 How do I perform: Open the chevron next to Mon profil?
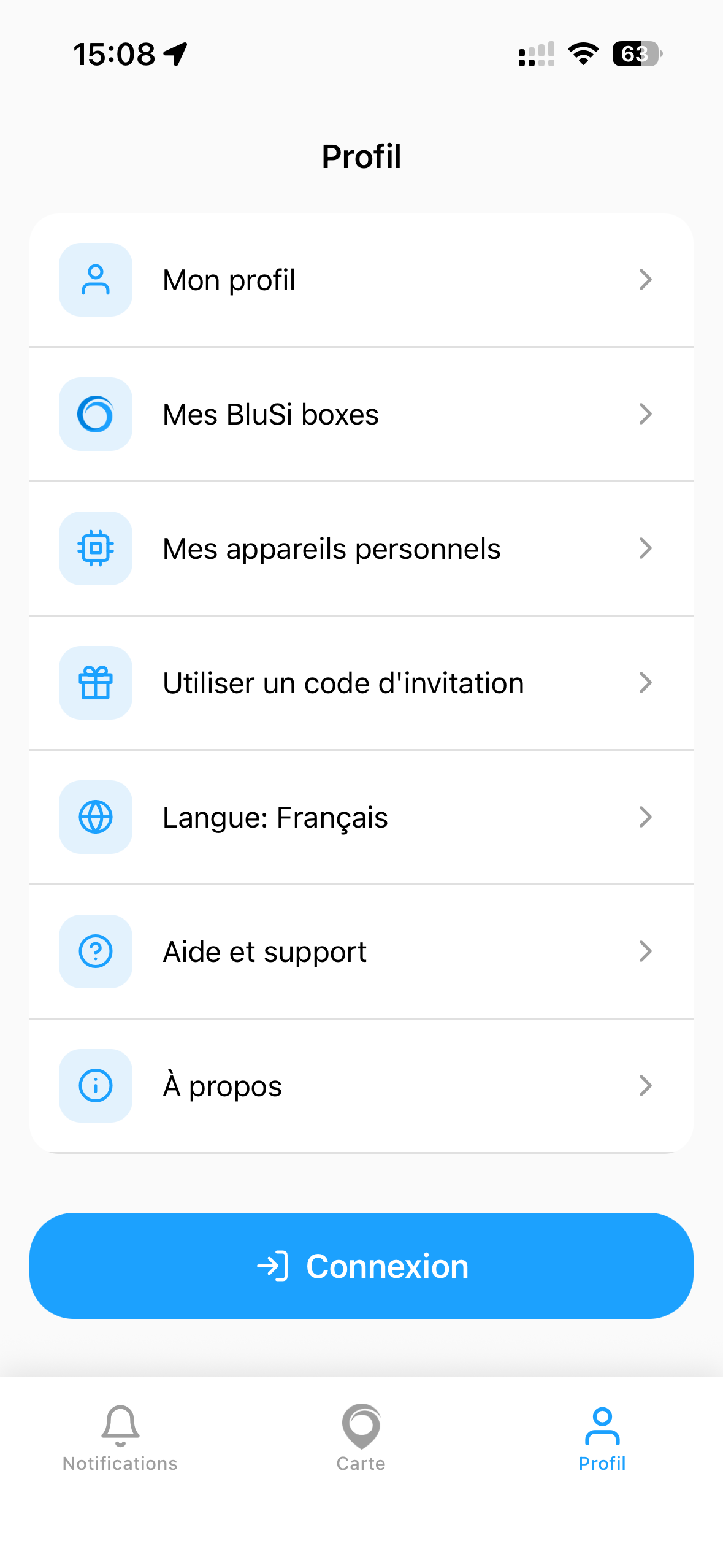coord(645,279)
